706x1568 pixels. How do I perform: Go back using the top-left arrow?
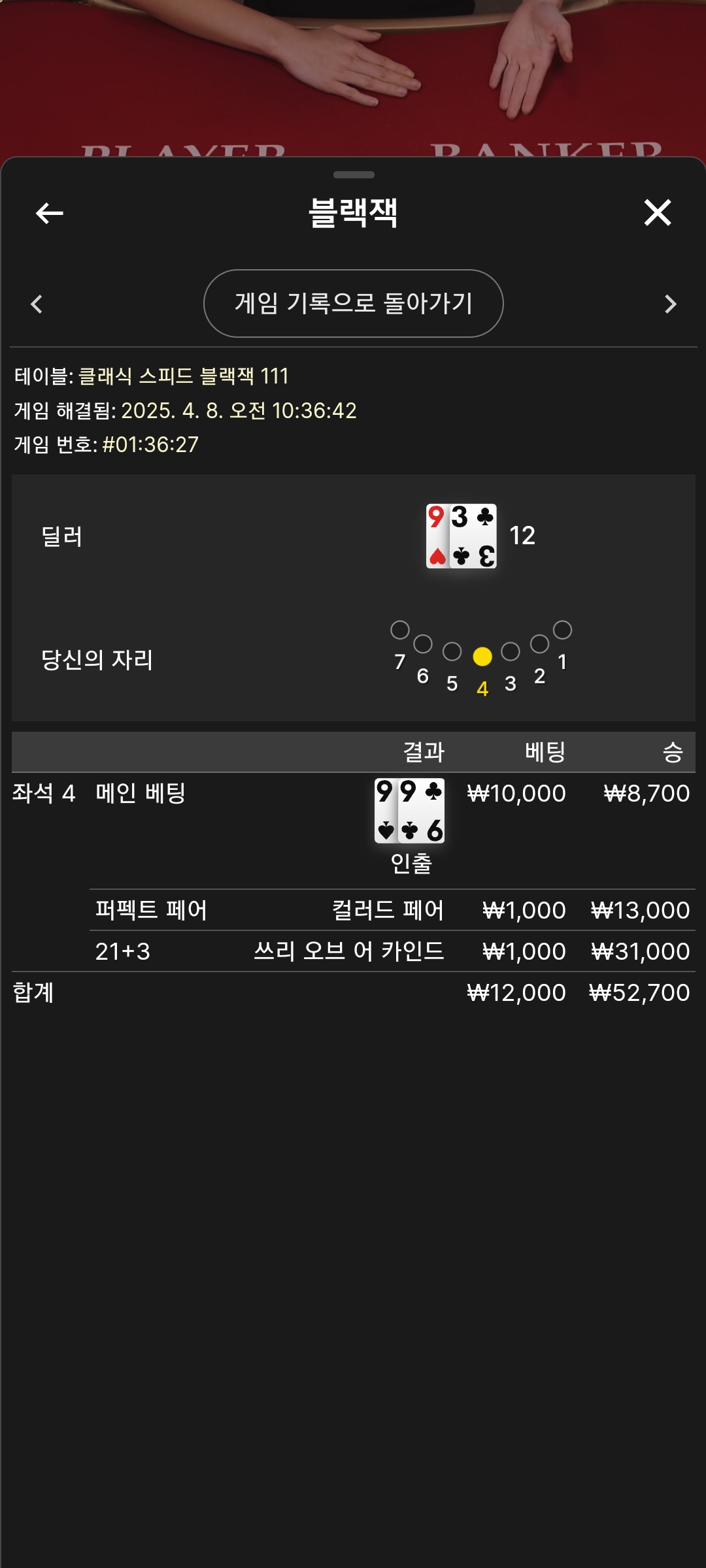pyautogui.click(x=49, y=213)
